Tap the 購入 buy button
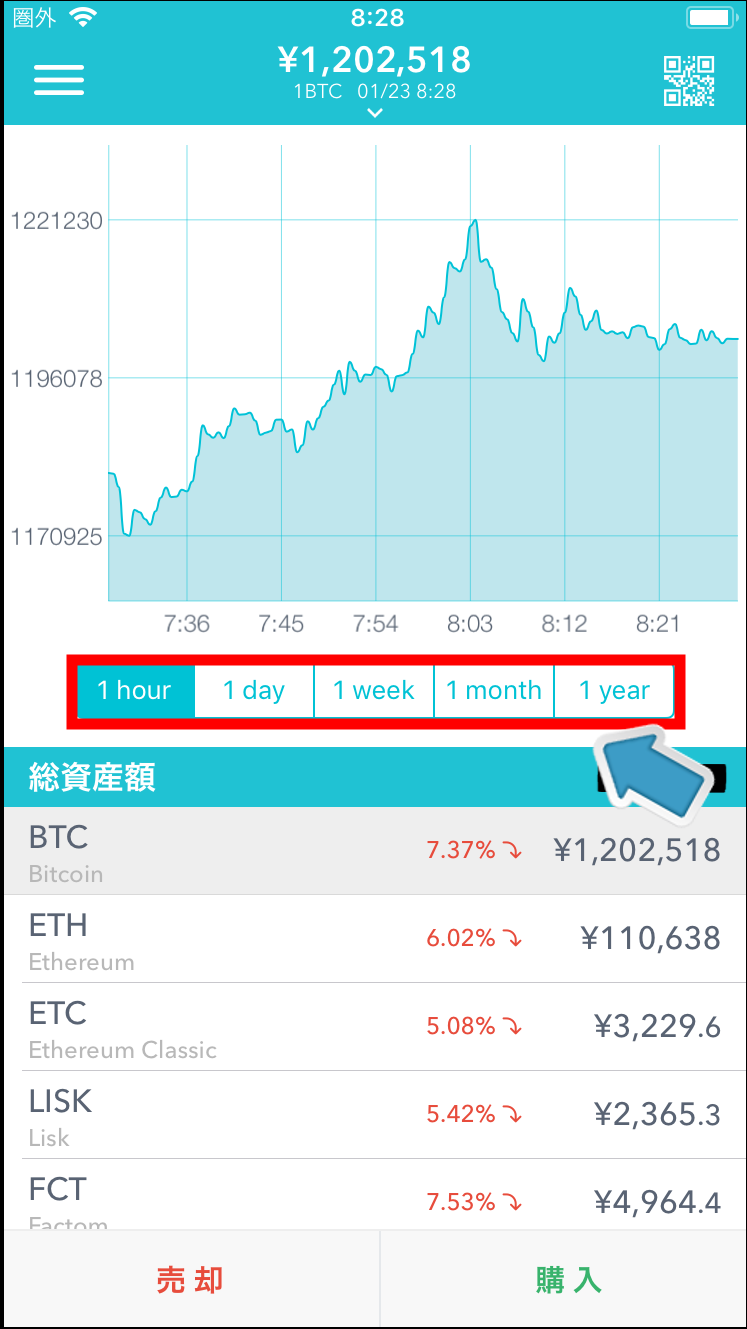The width and height of the screenshot is (747, 1329). 563,1279
